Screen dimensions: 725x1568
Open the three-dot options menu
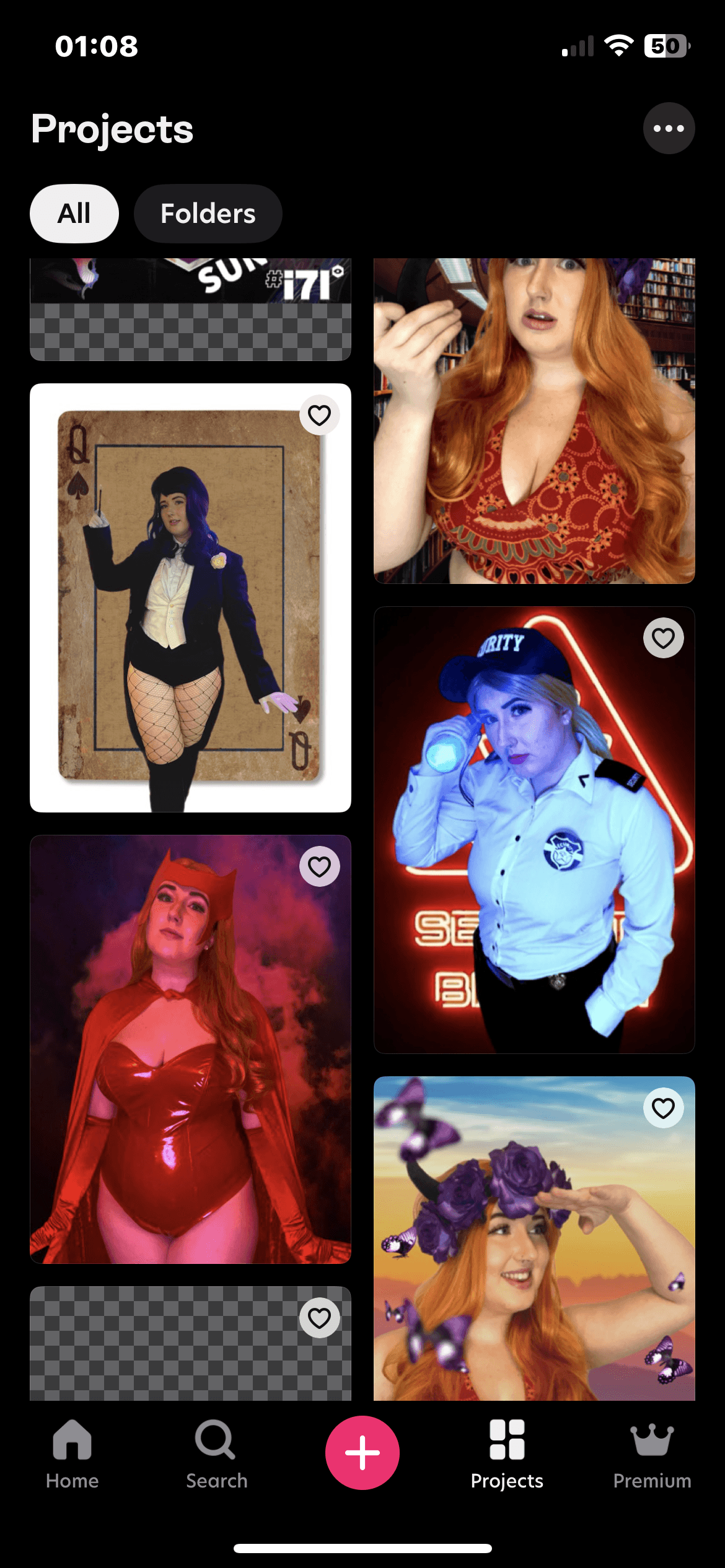(669, 128)
